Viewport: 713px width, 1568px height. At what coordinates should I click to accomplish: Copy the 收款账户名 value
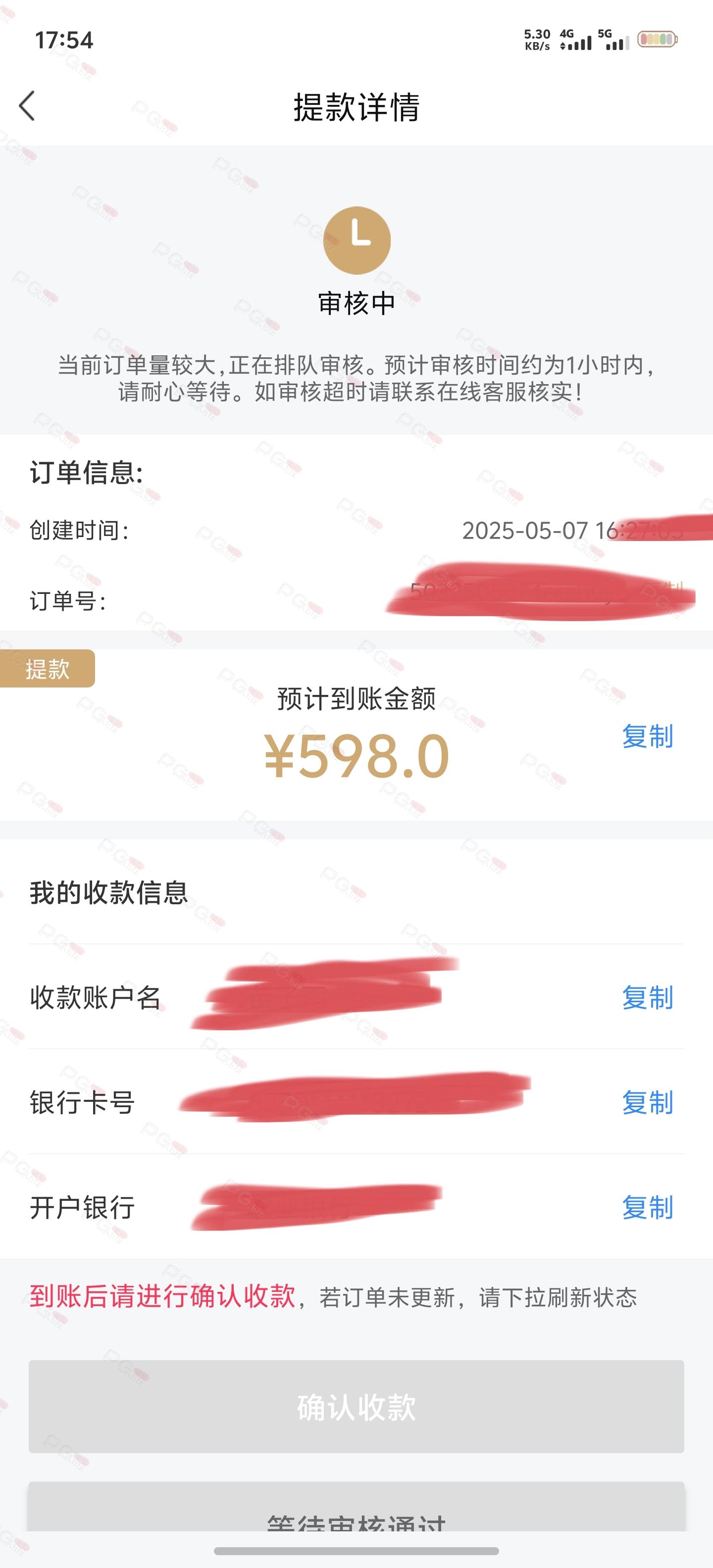tap(647, 998)
